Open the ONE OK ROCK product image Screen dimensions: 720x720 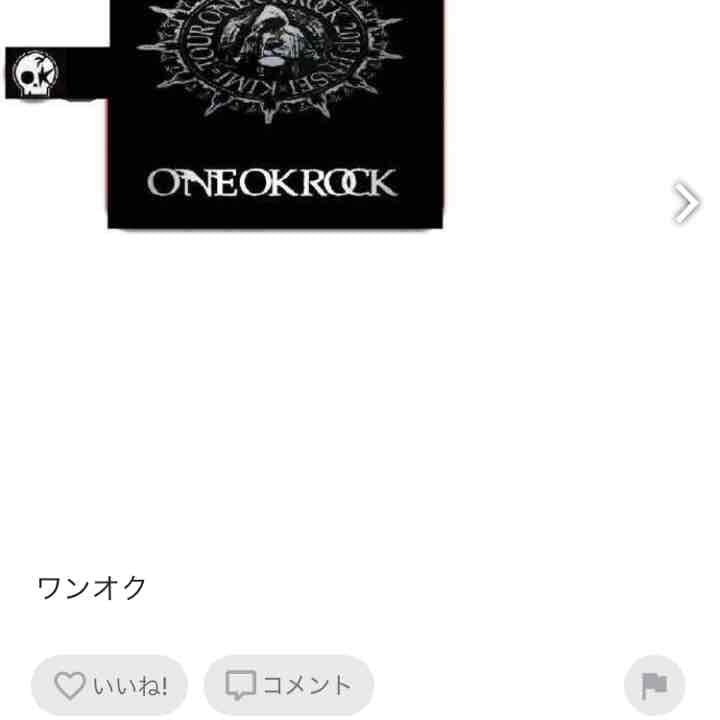[x=274, y=115]
